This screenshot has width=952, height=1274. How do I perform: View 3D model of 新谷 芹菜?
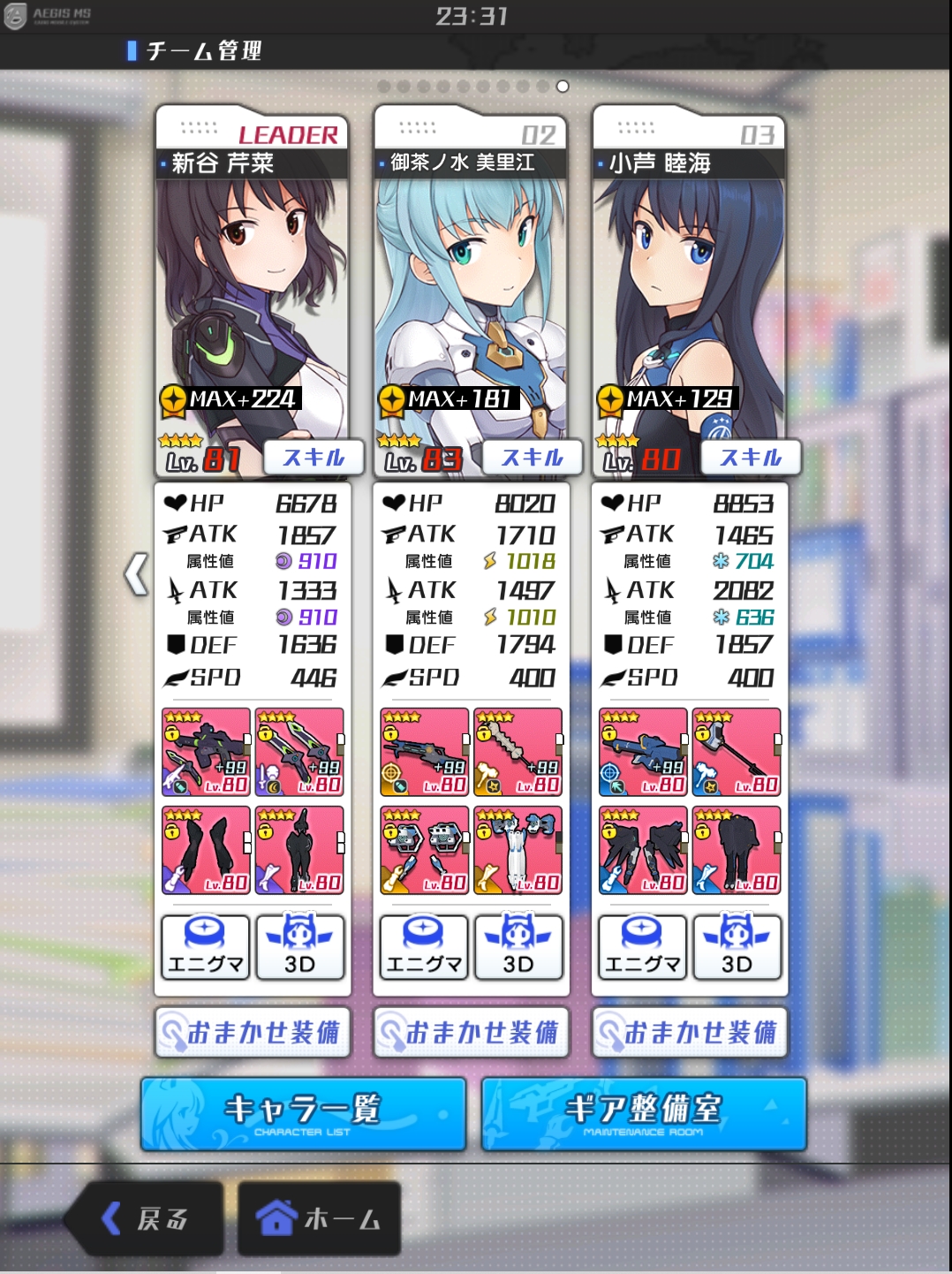point(299,947)
